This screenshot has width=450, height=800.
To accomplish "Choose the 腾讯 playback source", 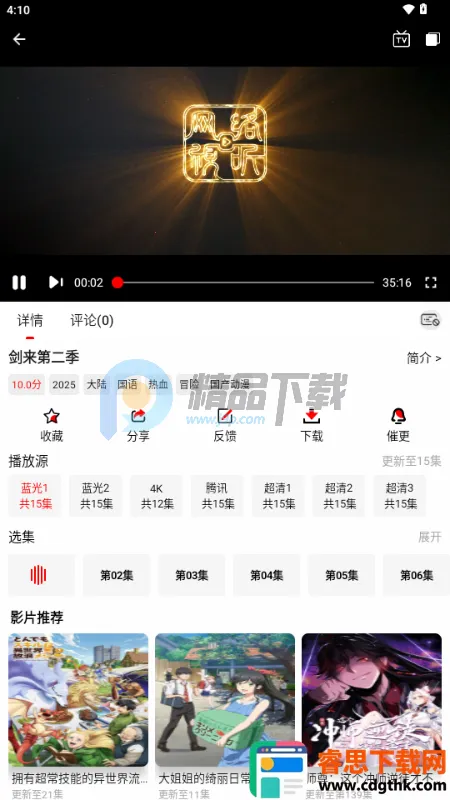I will pos(217,496).
